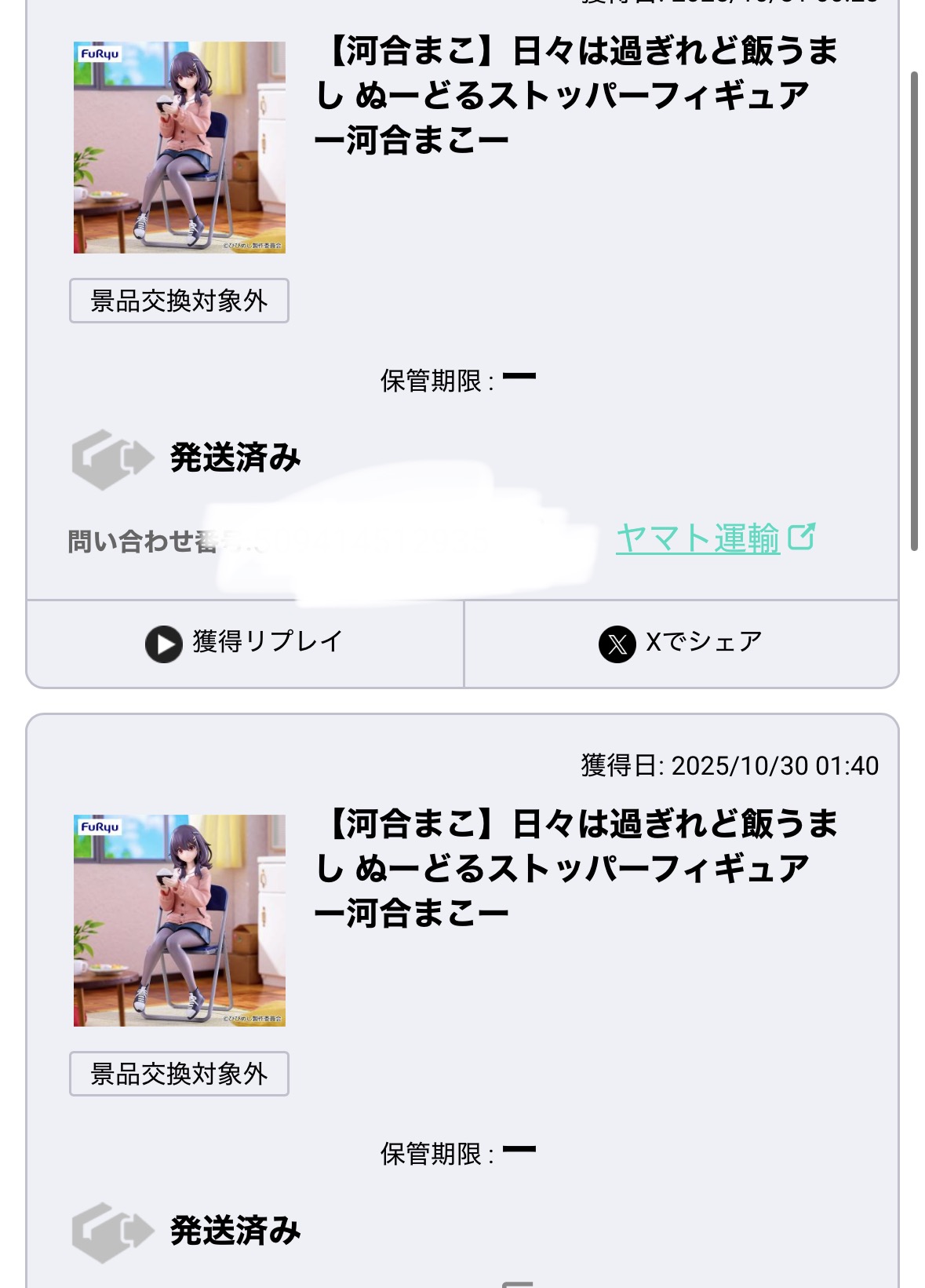The width and height of the screenshot is (925, 1288).
Task: Open the figure image in the shipped-prize card
Action: tap(180, 148)
